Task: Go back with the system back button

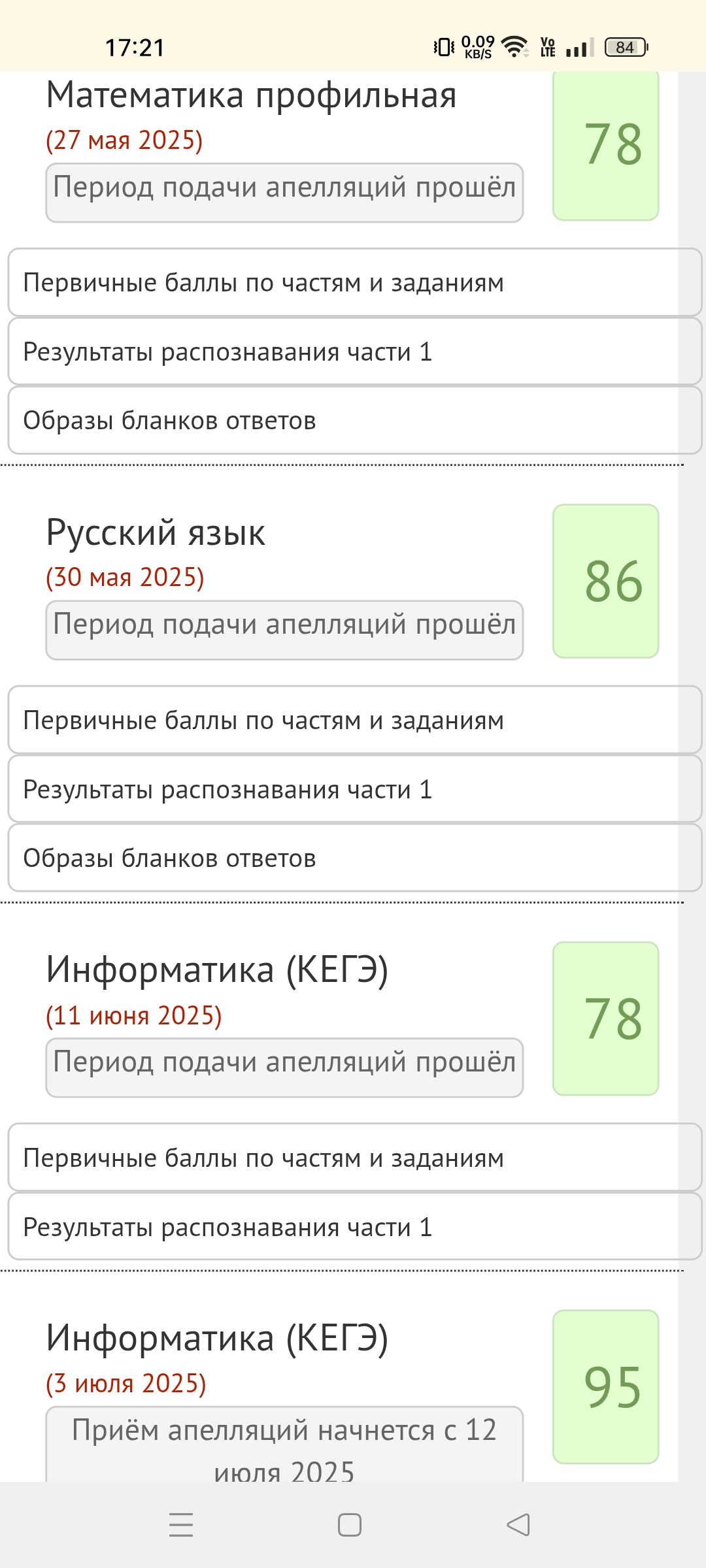Action: (x=518, y=1525)
